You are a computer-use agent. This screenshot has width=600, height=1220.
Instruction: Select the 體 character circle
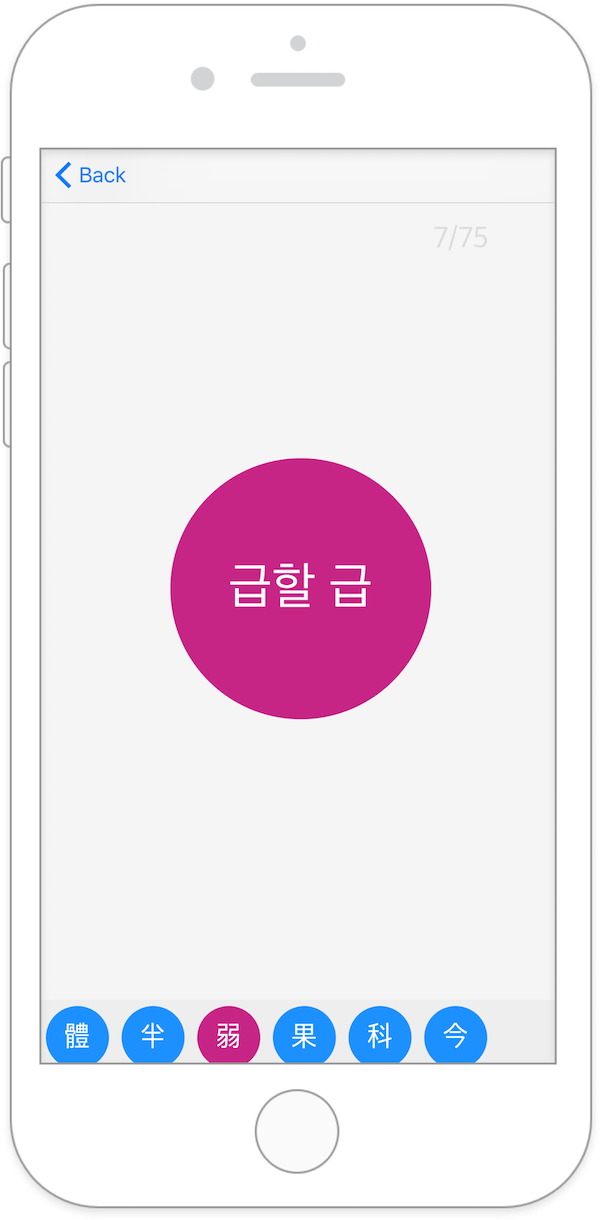pyautogui.click(x=77, y=1035)
